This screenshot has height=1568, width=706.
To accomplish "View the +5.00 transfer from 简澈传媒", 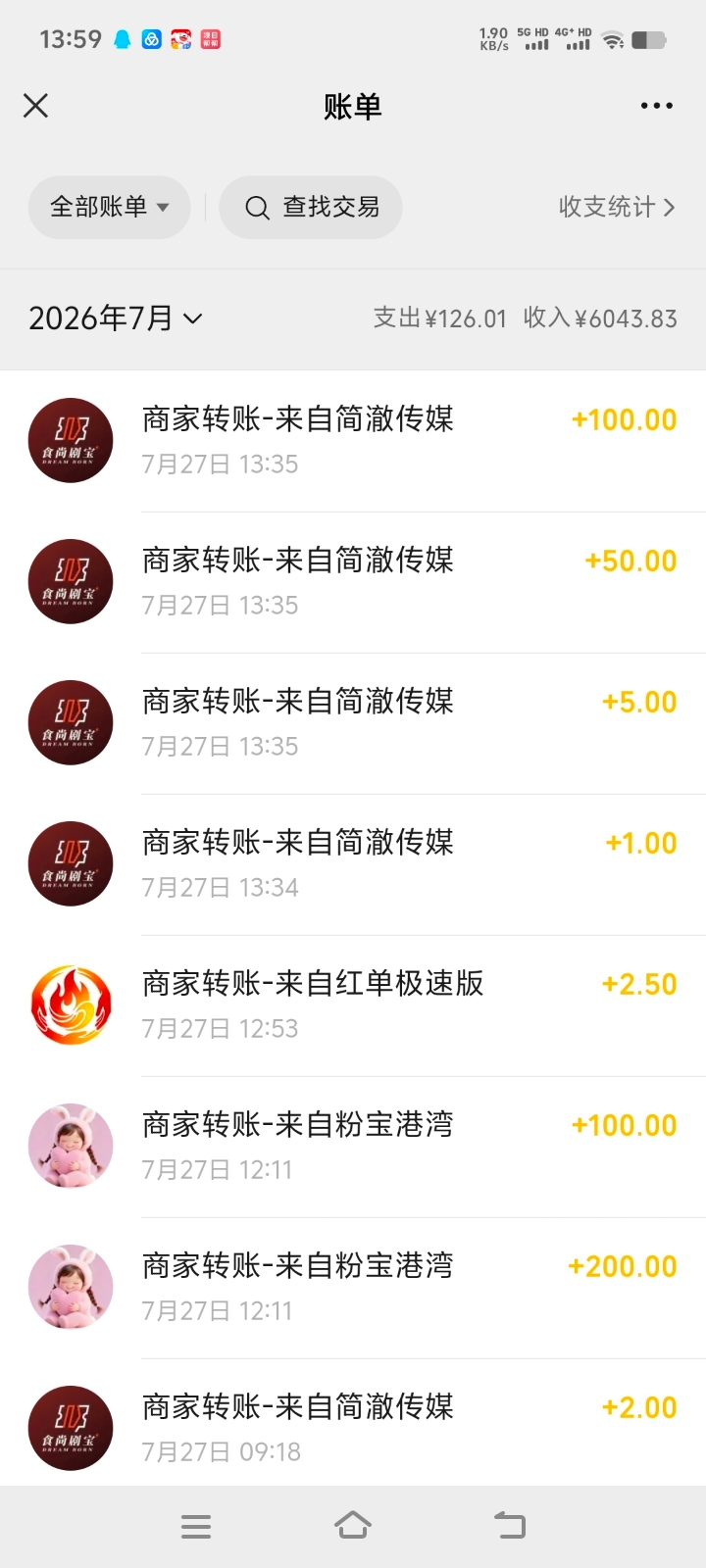I will [x=353, y=723].
